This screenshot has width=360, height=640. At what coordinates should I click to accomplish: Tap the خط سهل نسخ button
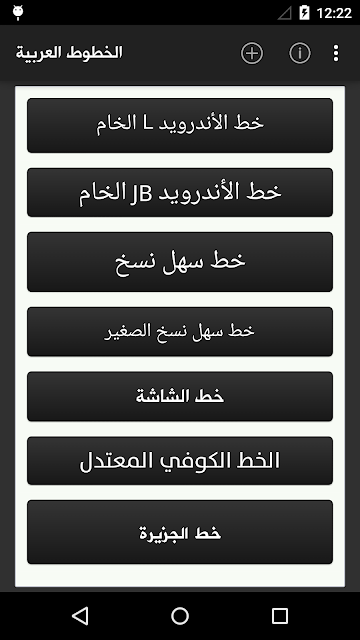[x=180, y=262]
